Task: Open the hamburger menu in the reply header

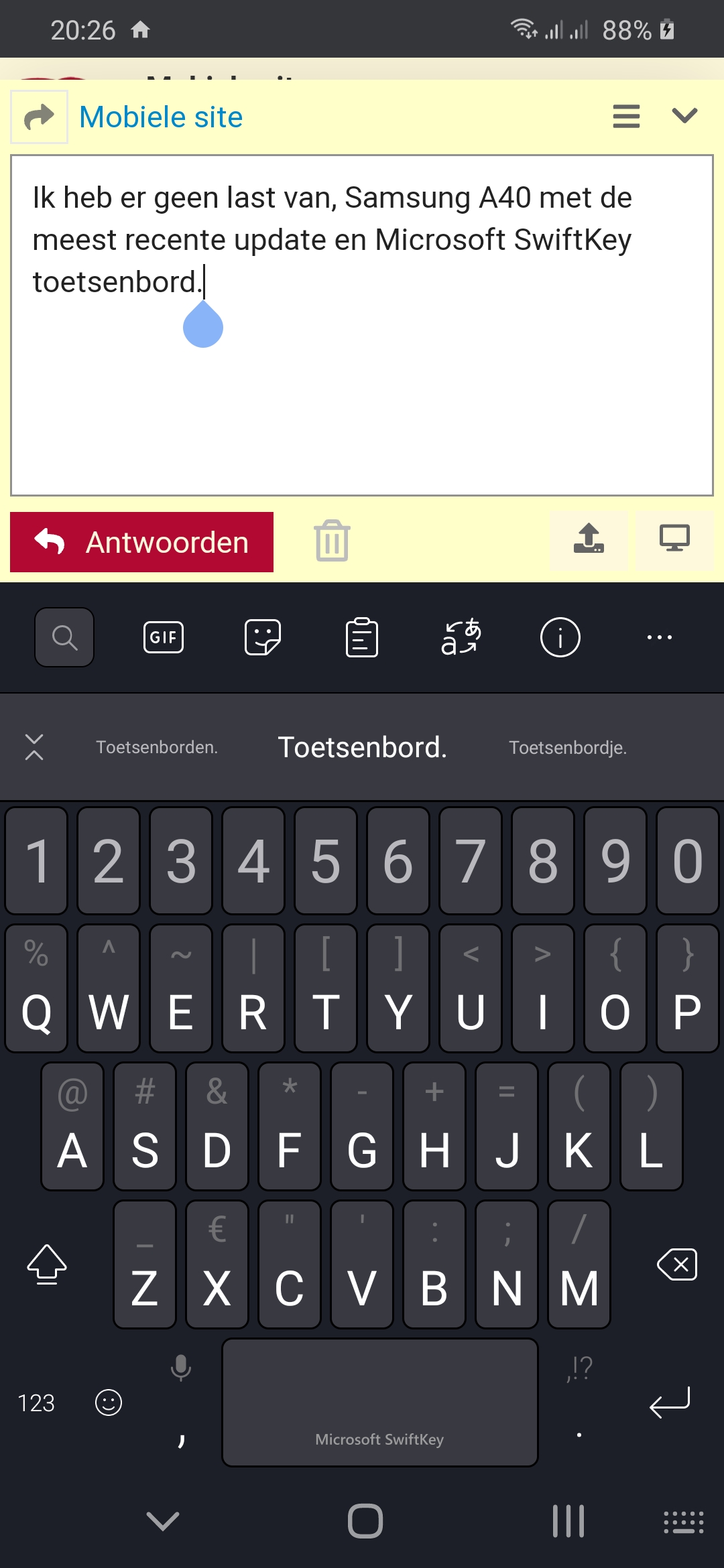Action: (x=626, y=117)
